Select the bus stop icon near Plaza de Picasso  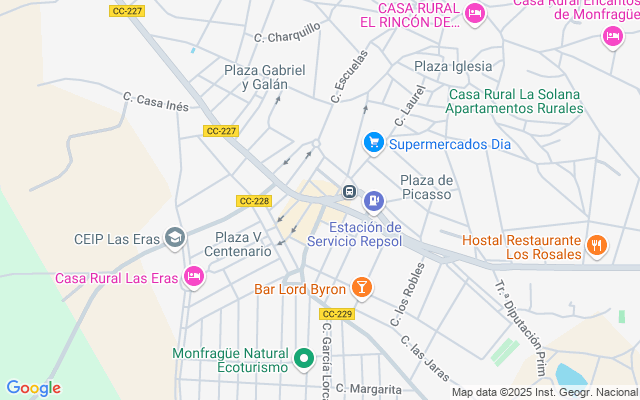349,191
